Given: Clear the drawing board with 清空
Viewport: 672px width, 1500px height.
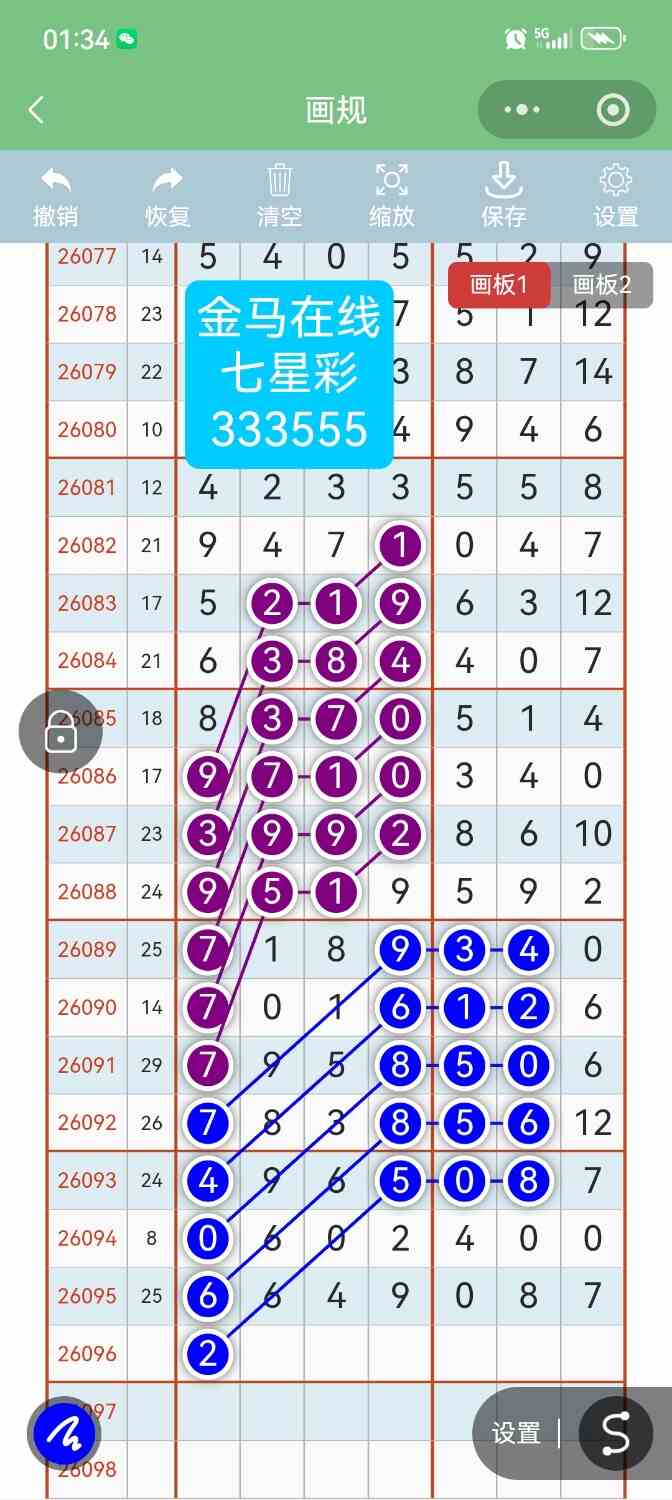Looking at the screenshot, I should pos(280,197).
